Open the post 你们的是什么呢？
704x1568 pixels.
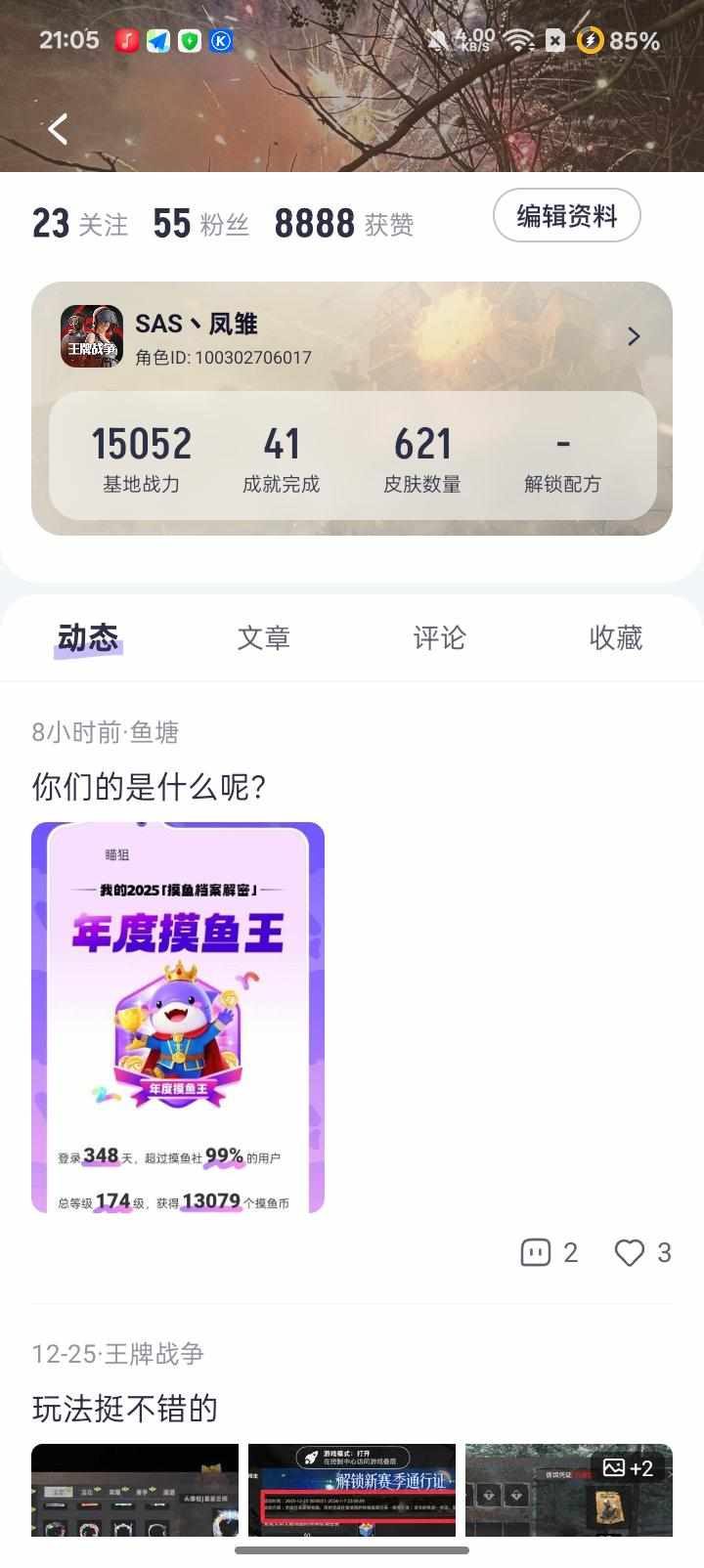click(150, 786)
